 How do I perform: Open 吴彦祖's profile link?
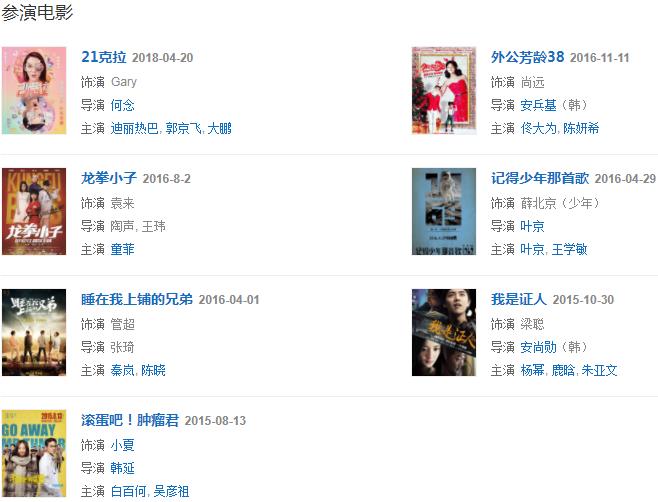(171, 491)
